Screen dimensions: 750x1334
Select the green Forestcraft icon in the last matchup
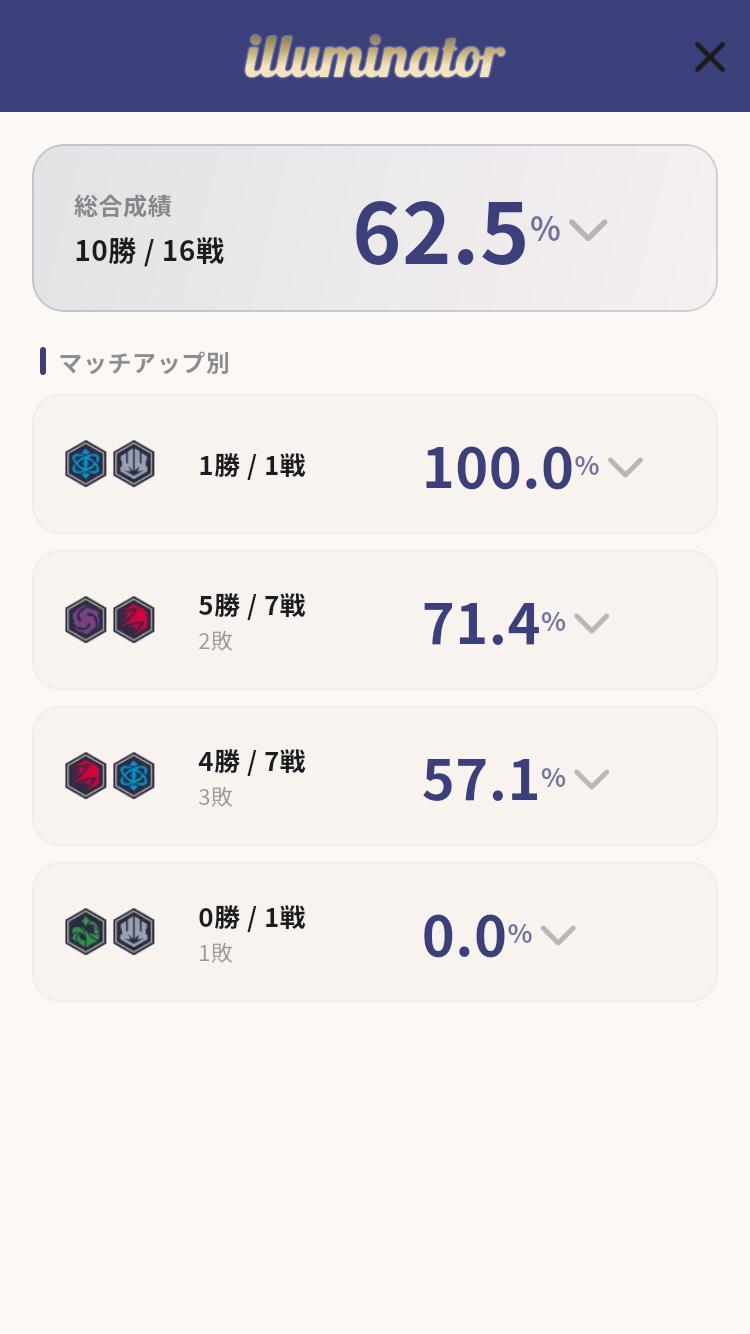(85, 931)
